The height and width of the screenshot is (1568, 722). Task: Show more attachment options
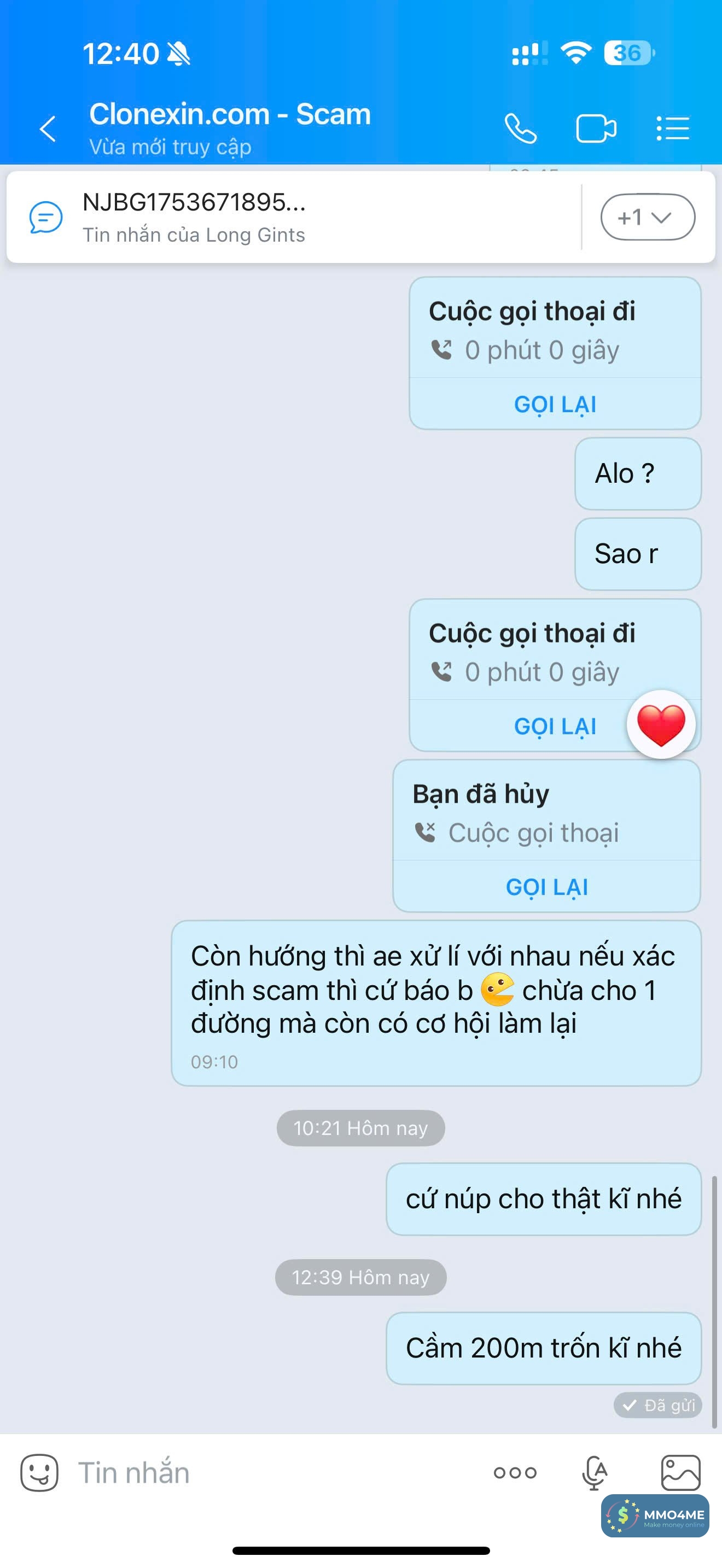click(515, 1473)
